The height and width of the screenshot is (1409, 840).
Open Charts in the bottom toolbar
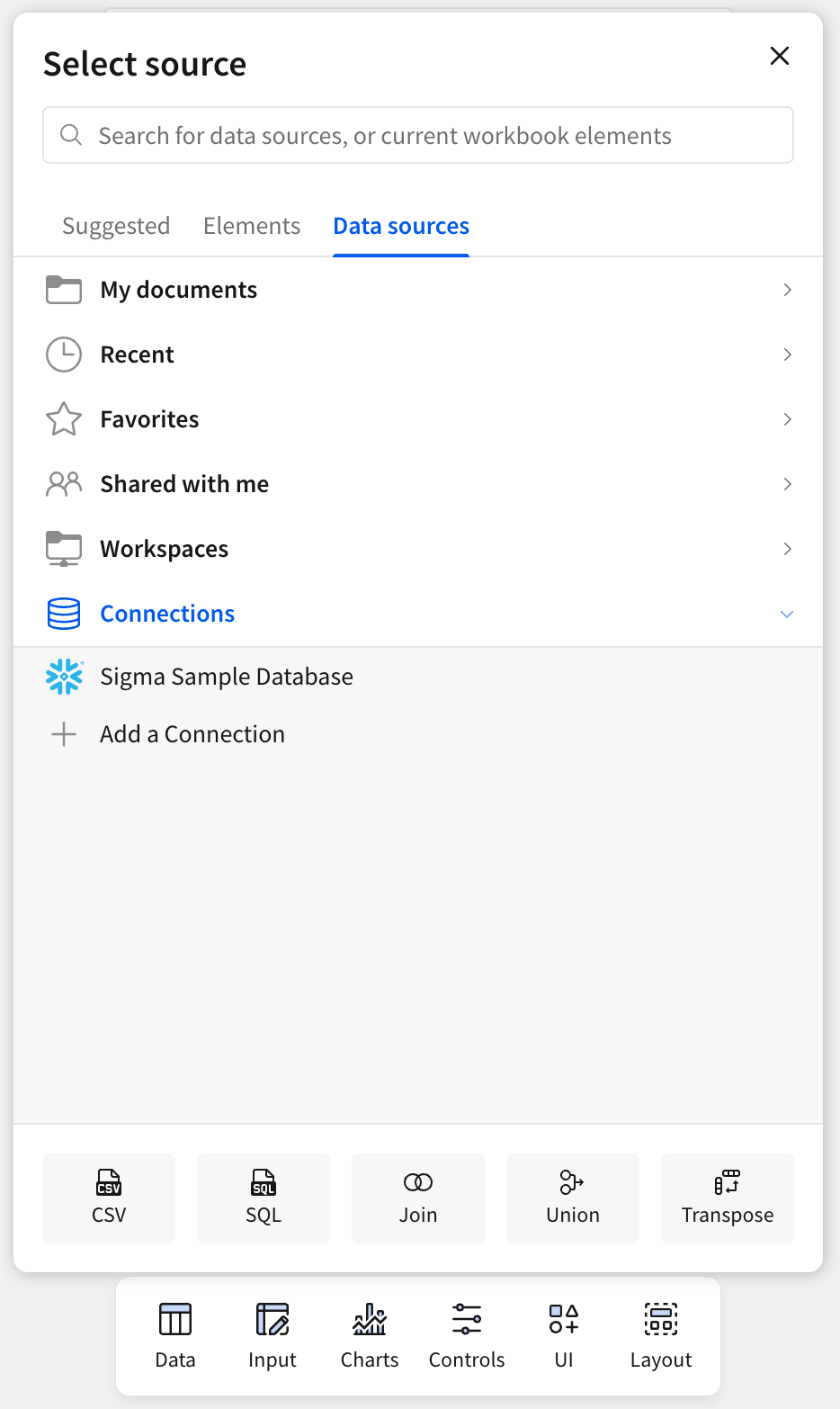[370, 1336]
